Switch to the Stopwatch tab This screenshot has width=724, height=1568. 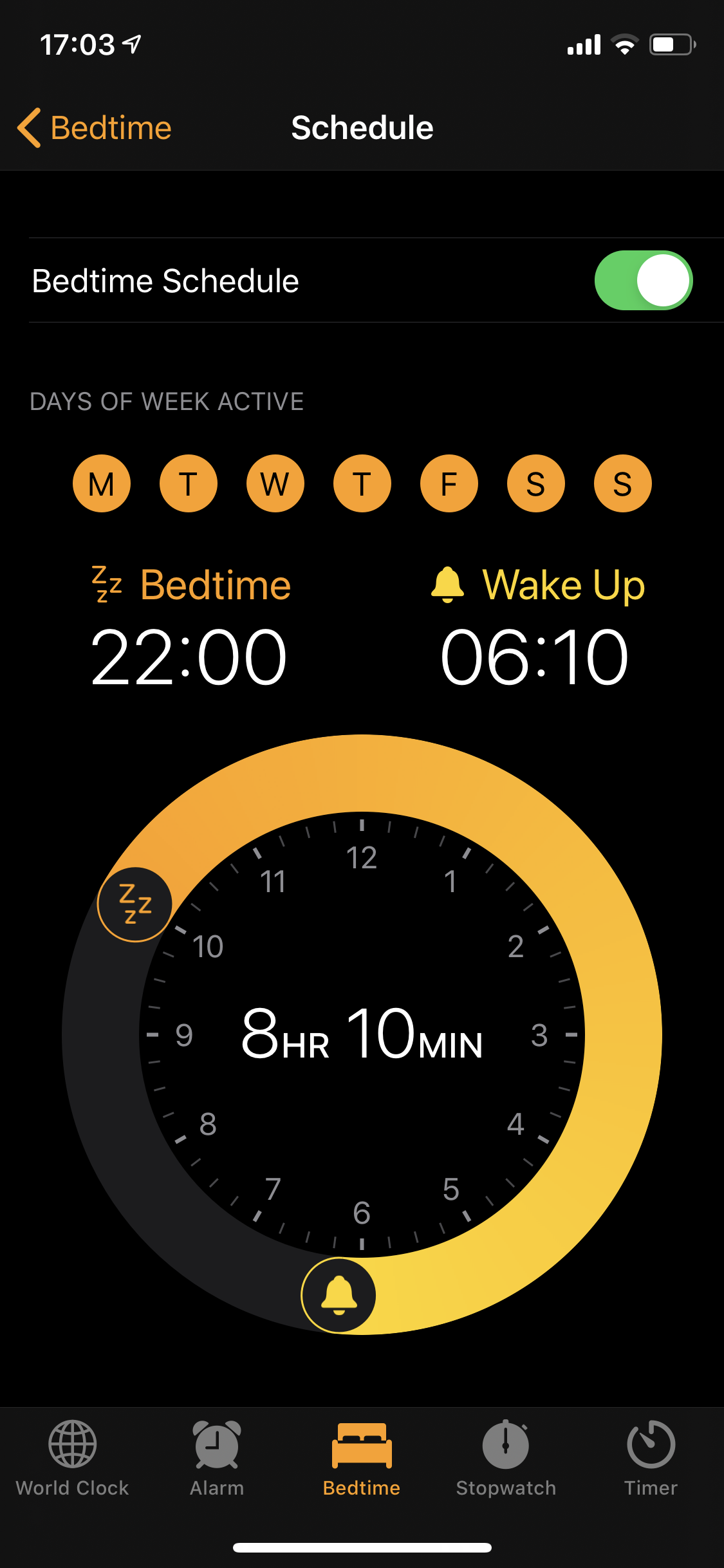click(x=506, y=1459)
